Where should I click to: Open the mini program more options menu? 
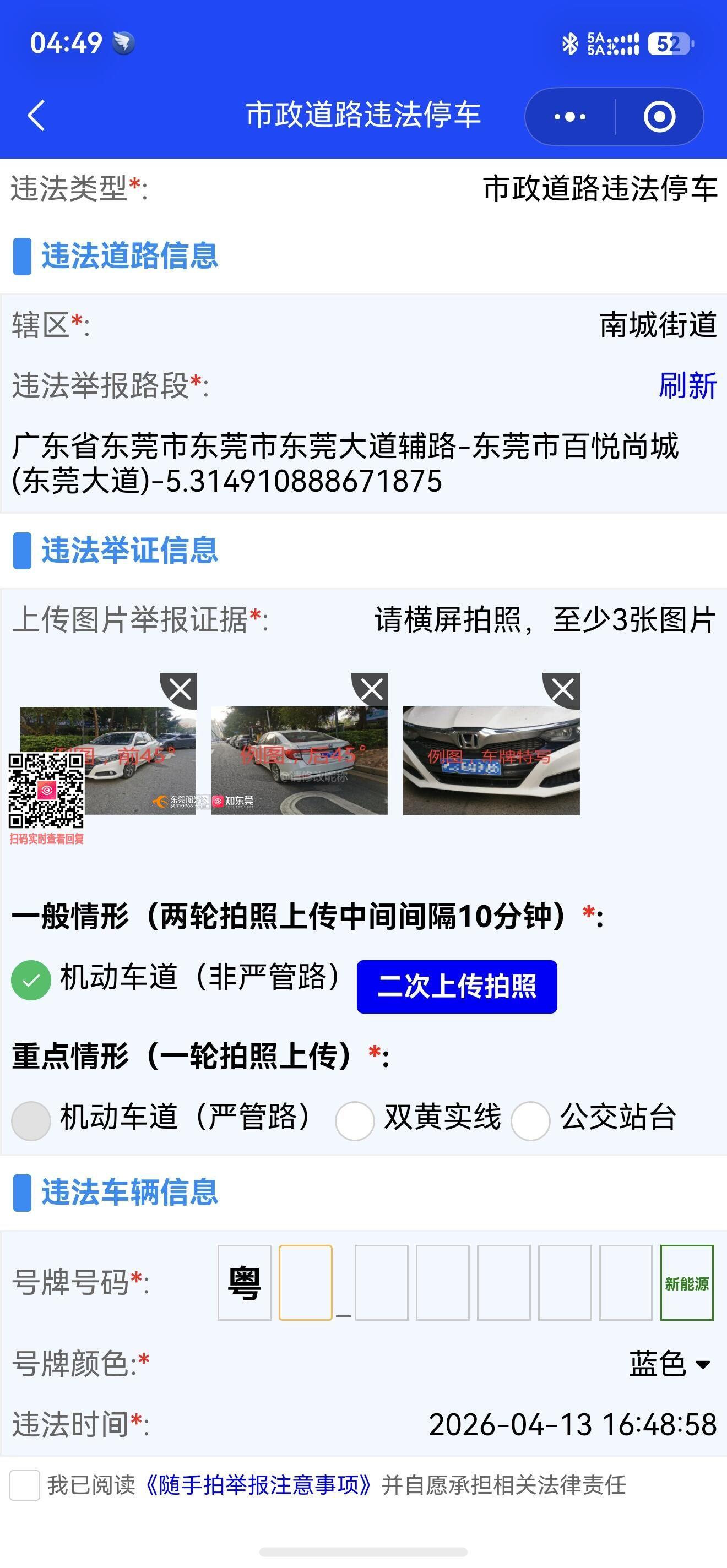(x=570, y=116)
